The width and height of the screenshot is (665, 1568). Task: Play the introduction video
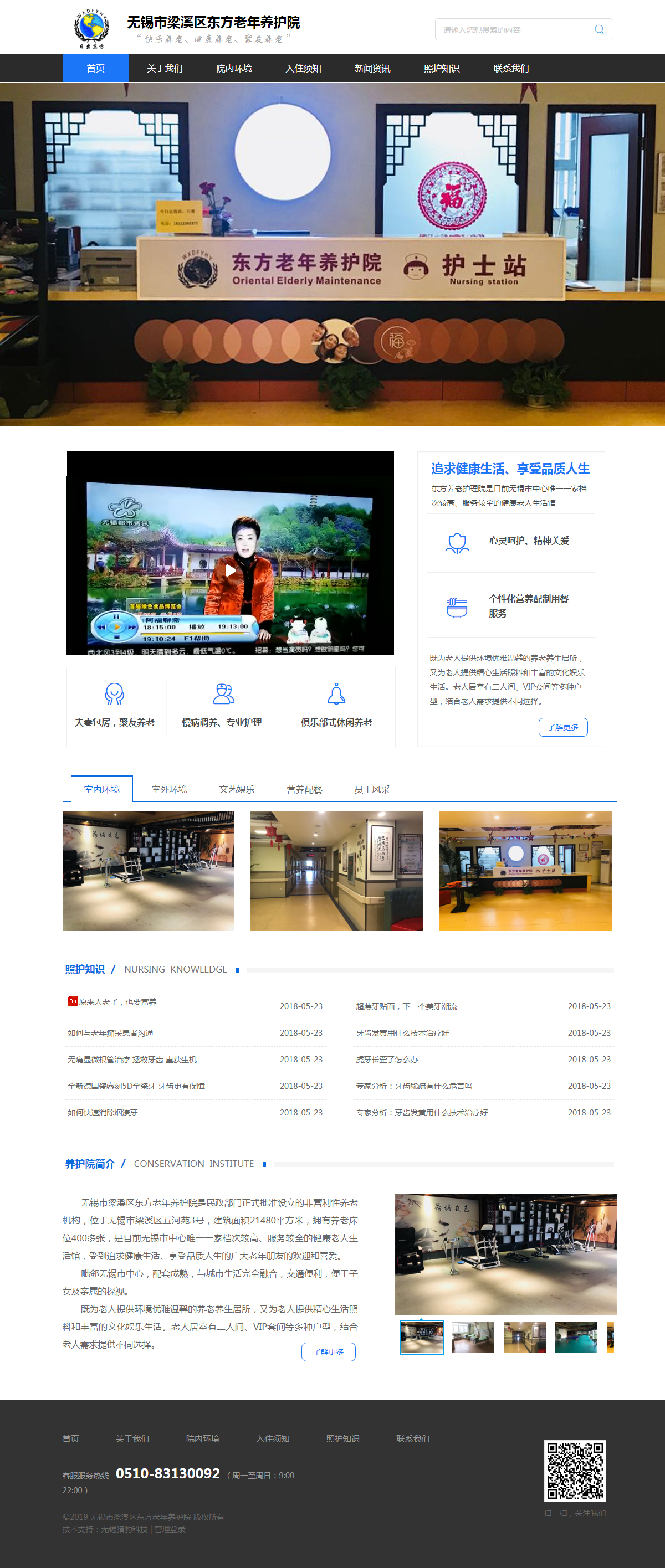[x=231, y=570]
